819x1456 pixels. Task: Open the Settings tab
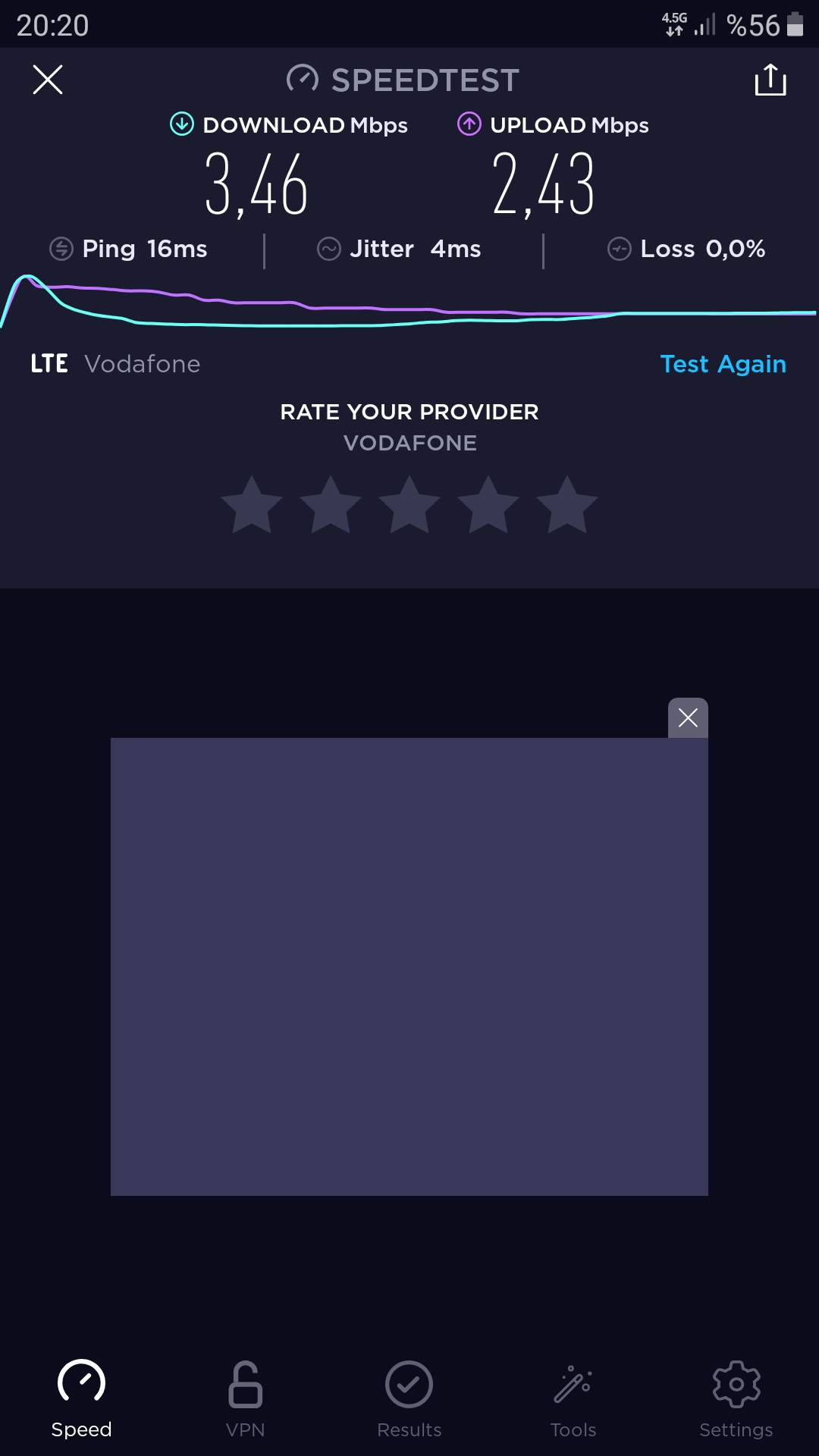coord(736,1398)
